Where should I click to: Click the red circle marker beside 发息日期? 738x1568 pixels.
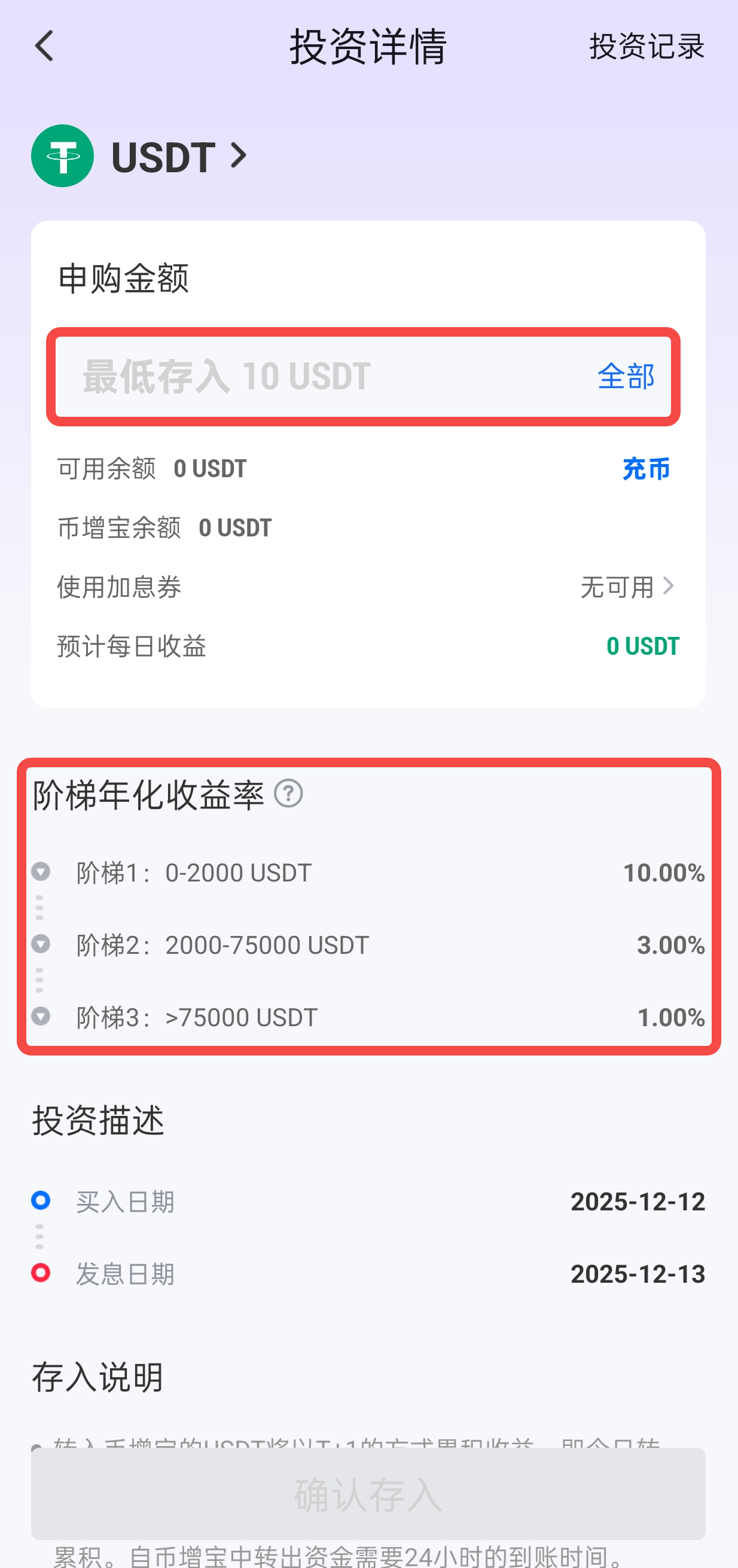pos(40,1274)
